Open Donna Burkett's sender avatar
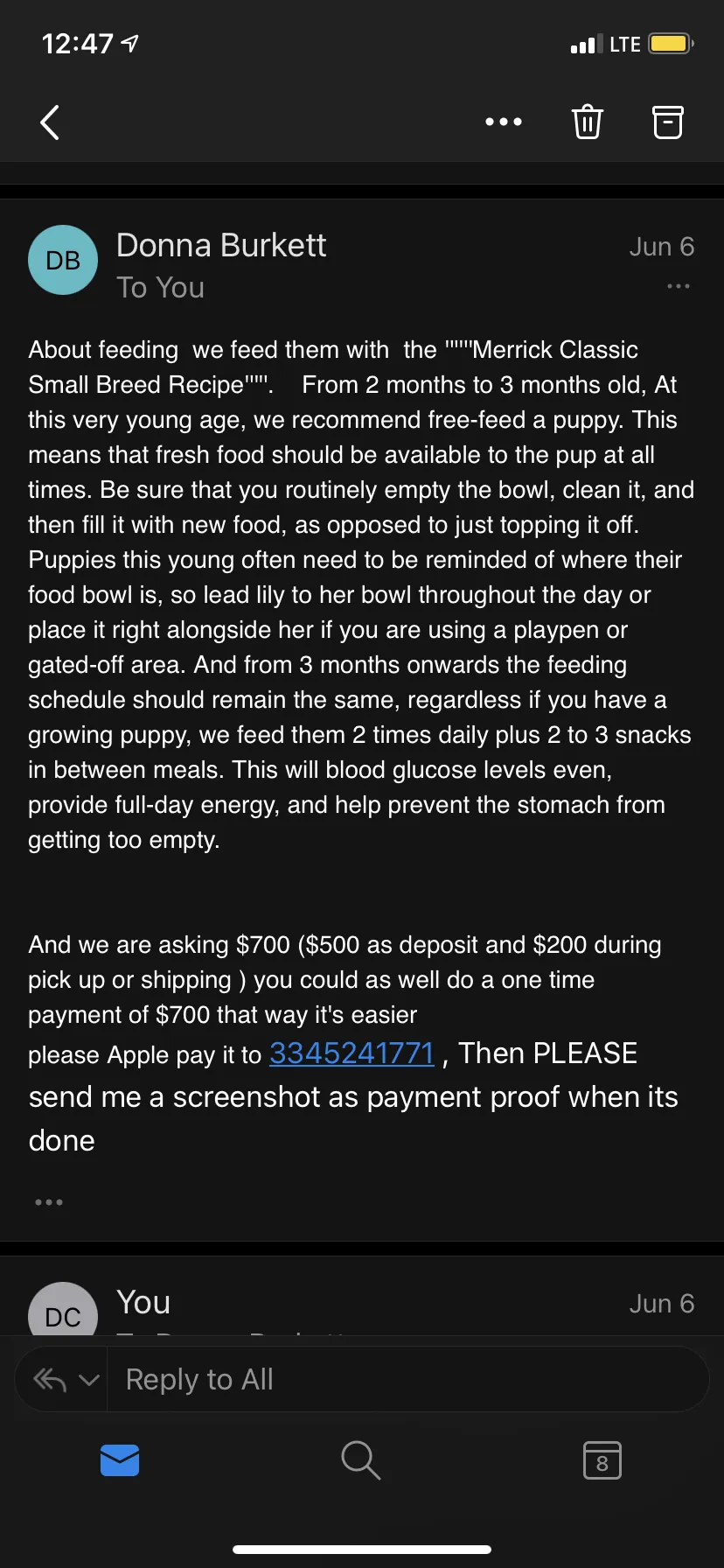The image size is (724, 1568). pyautogui.click(x=63, y=260)
